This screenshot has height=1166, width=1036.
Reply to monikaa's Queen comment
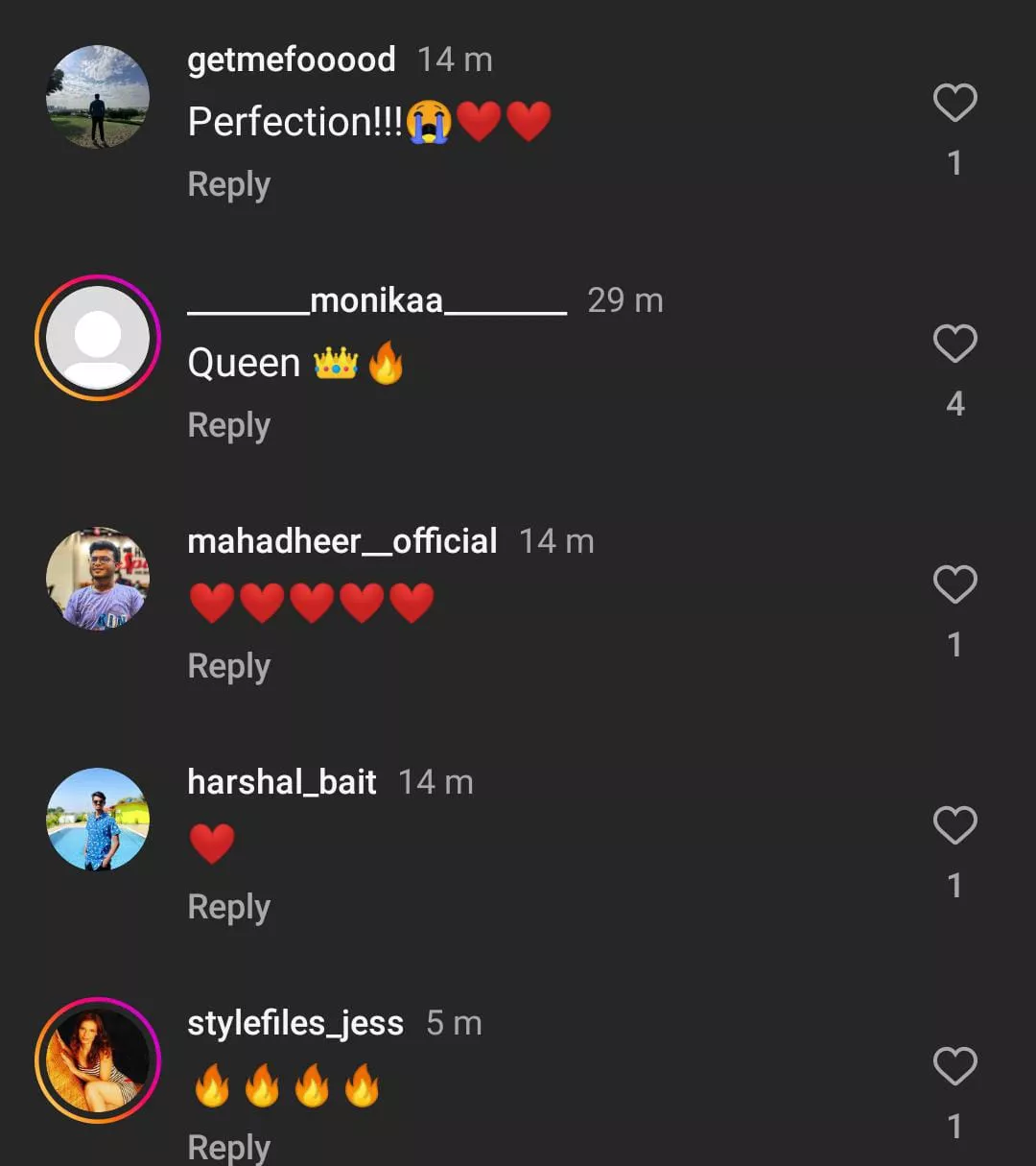[x=228, y=425]
